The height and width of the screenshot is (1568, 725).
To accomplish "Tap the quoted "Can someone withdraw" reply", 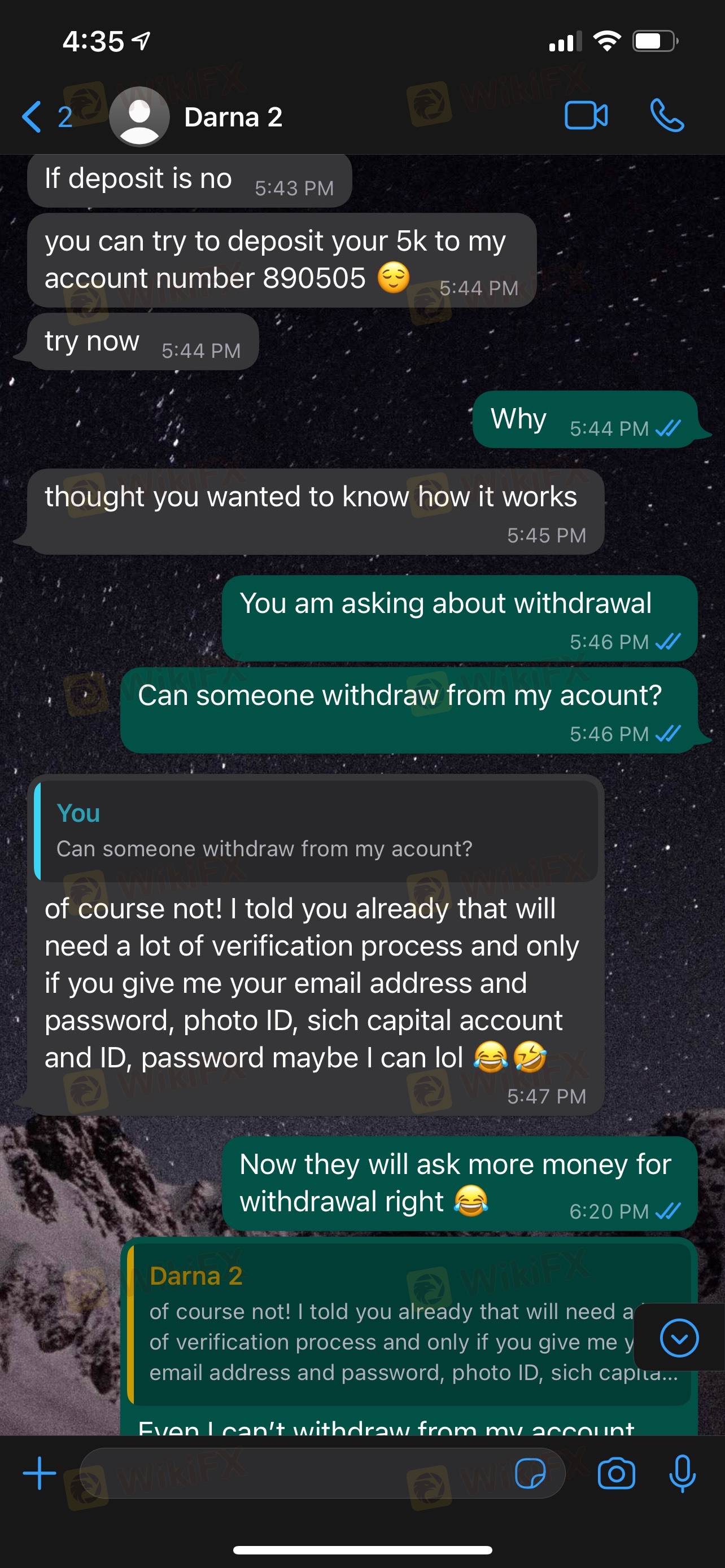I will (315, 831).
